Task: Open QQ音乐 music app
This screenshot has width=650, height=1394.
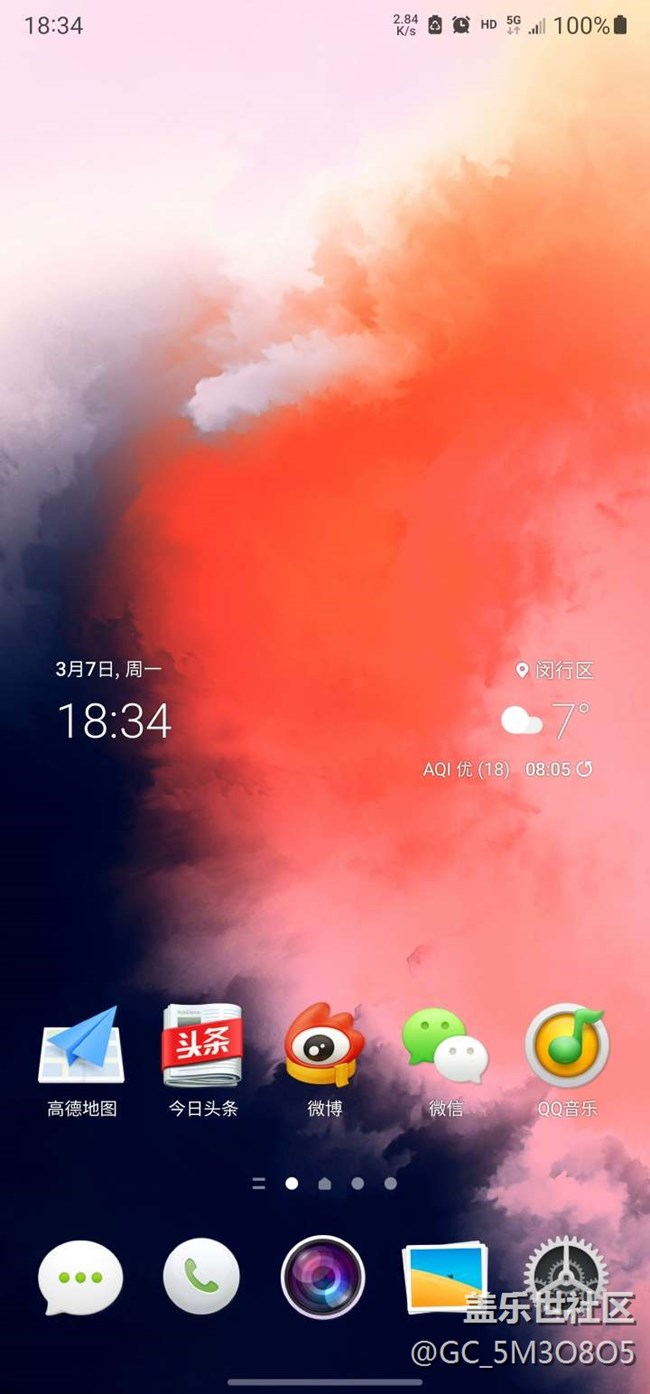Action: pos(567,1047)
